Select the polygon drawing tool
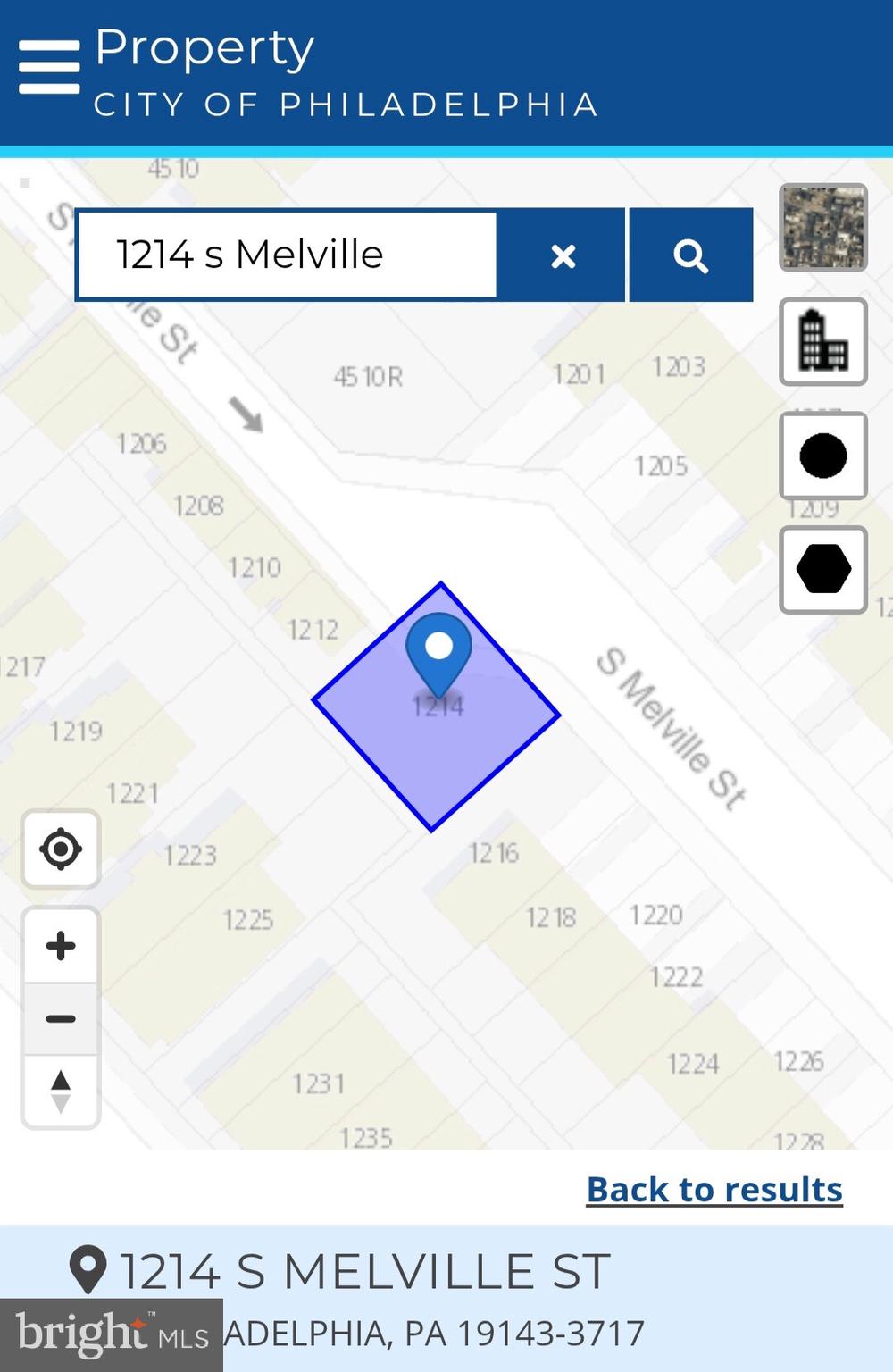The image size is (893, 1372). [822, 570]
